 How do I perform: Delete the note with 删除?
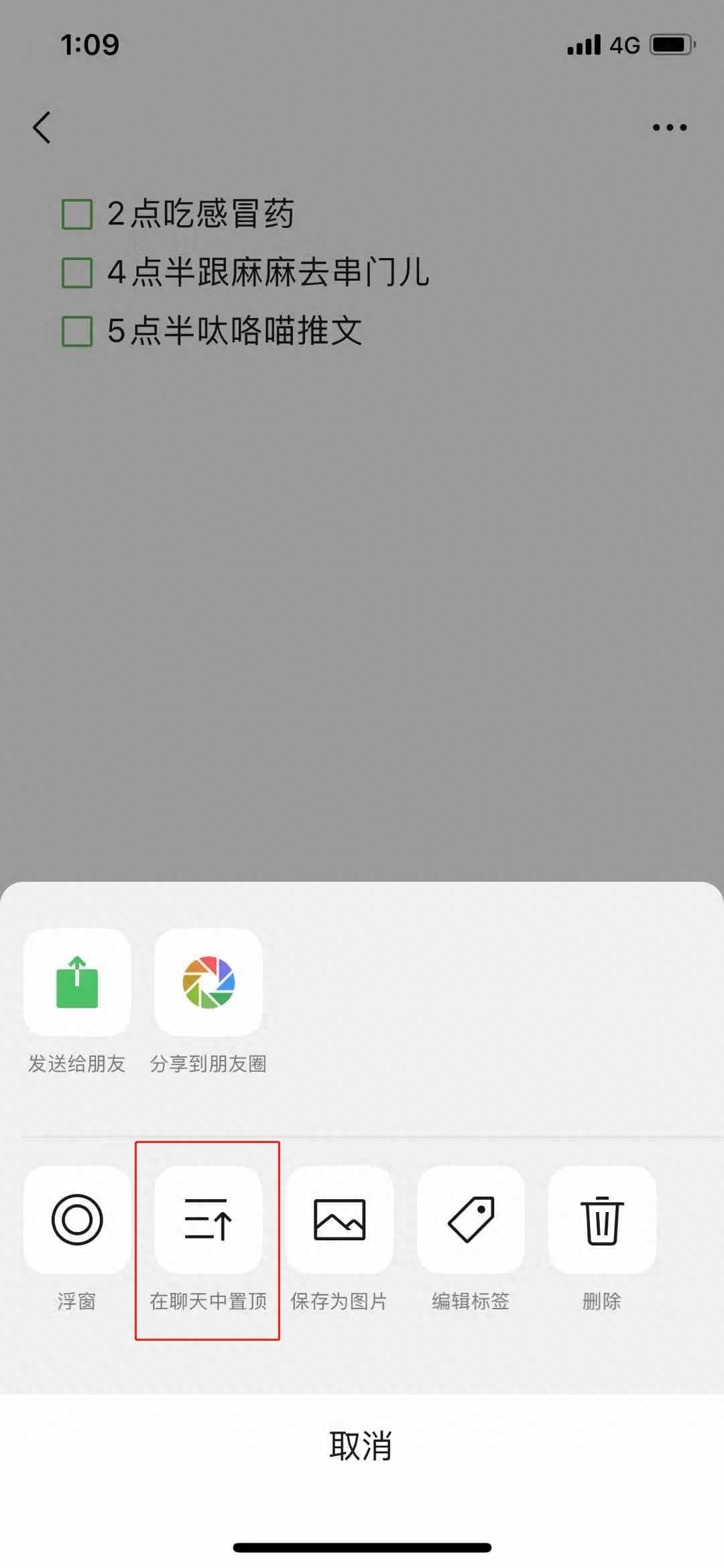click(x=601, y=1219)
